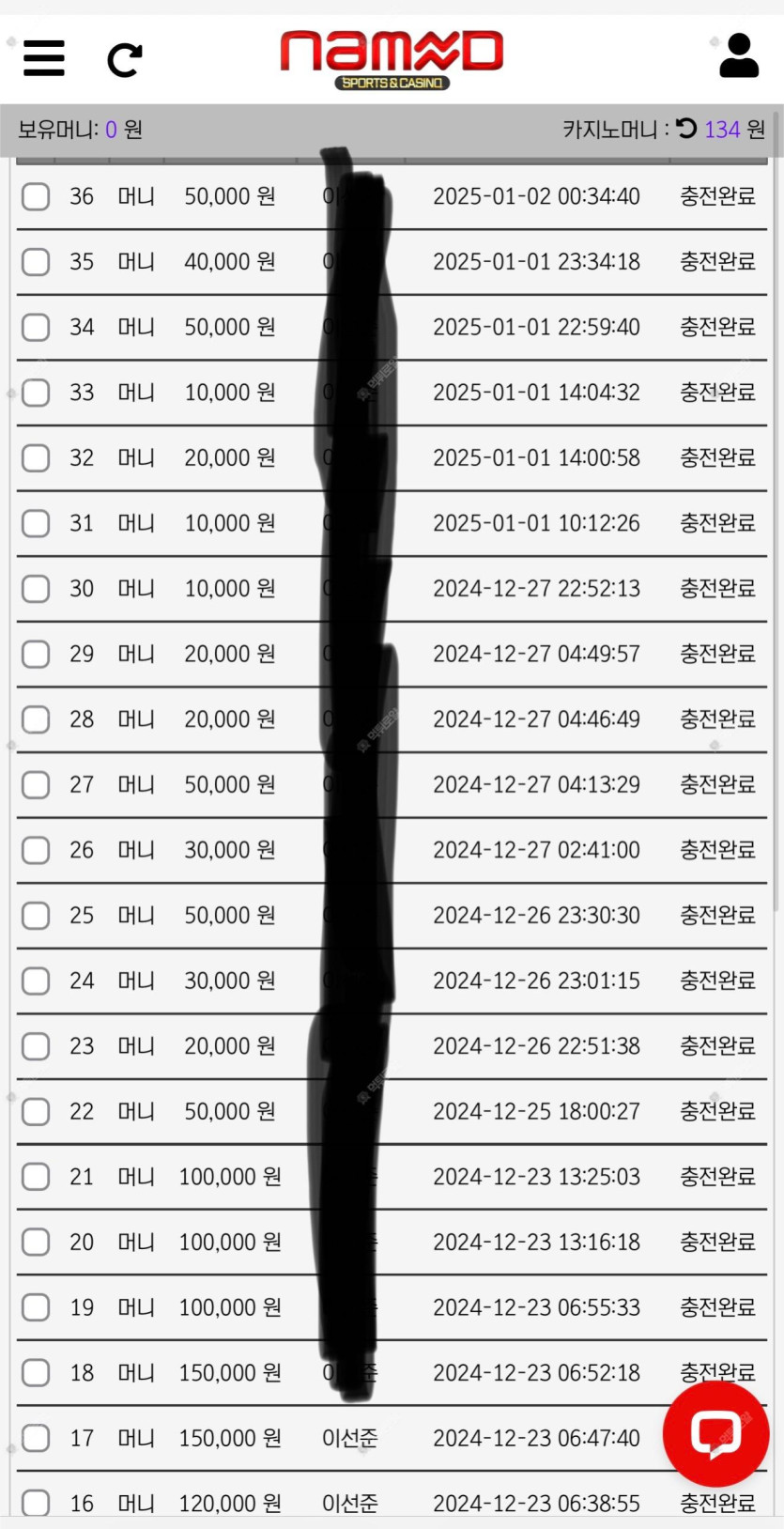Select entry 27 checkbox

[x=36, y=784]
